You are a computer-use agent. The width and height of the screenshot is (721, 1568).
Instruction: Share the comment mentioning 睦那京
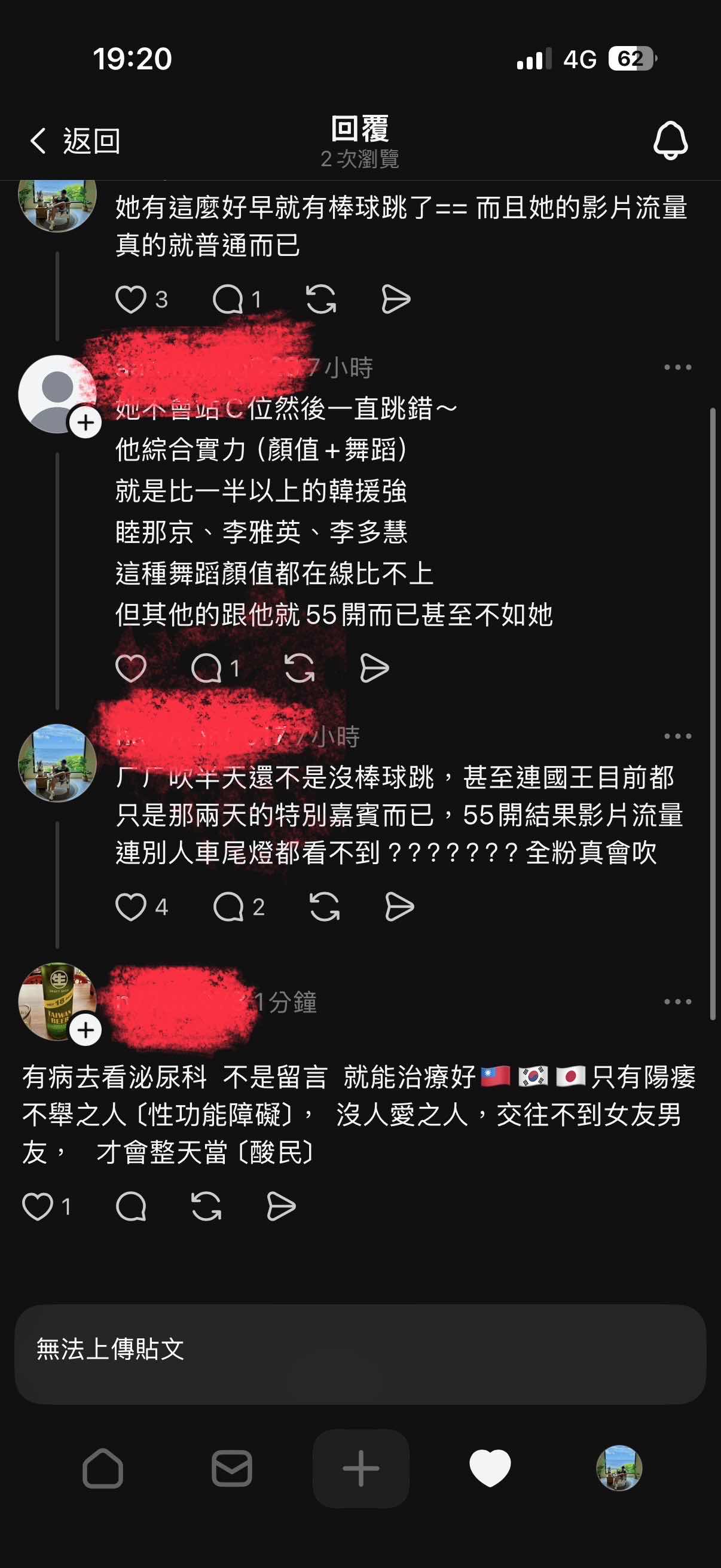(374, 669)
